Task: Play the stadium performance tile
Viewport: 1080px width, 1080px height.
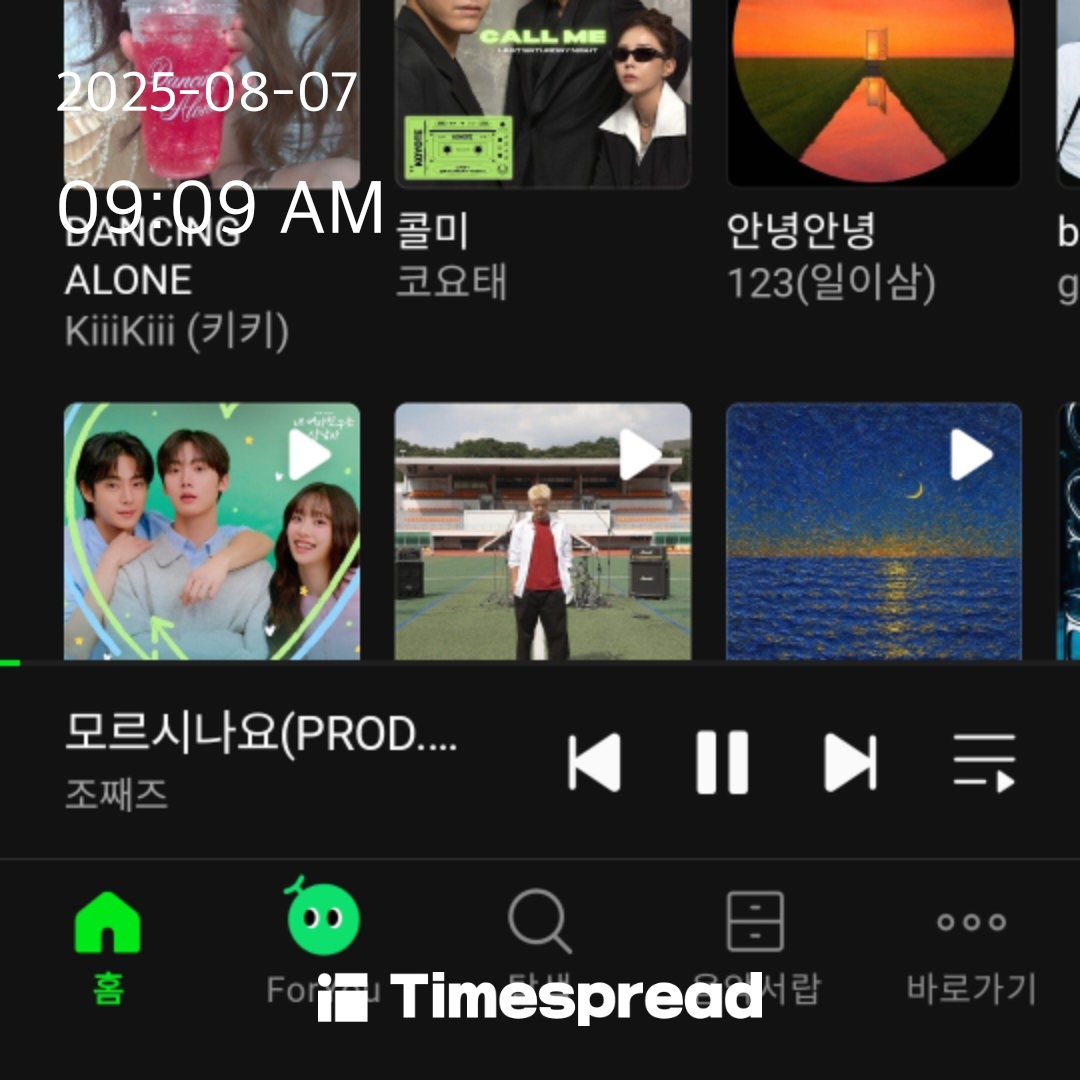Action: [640, 456]
